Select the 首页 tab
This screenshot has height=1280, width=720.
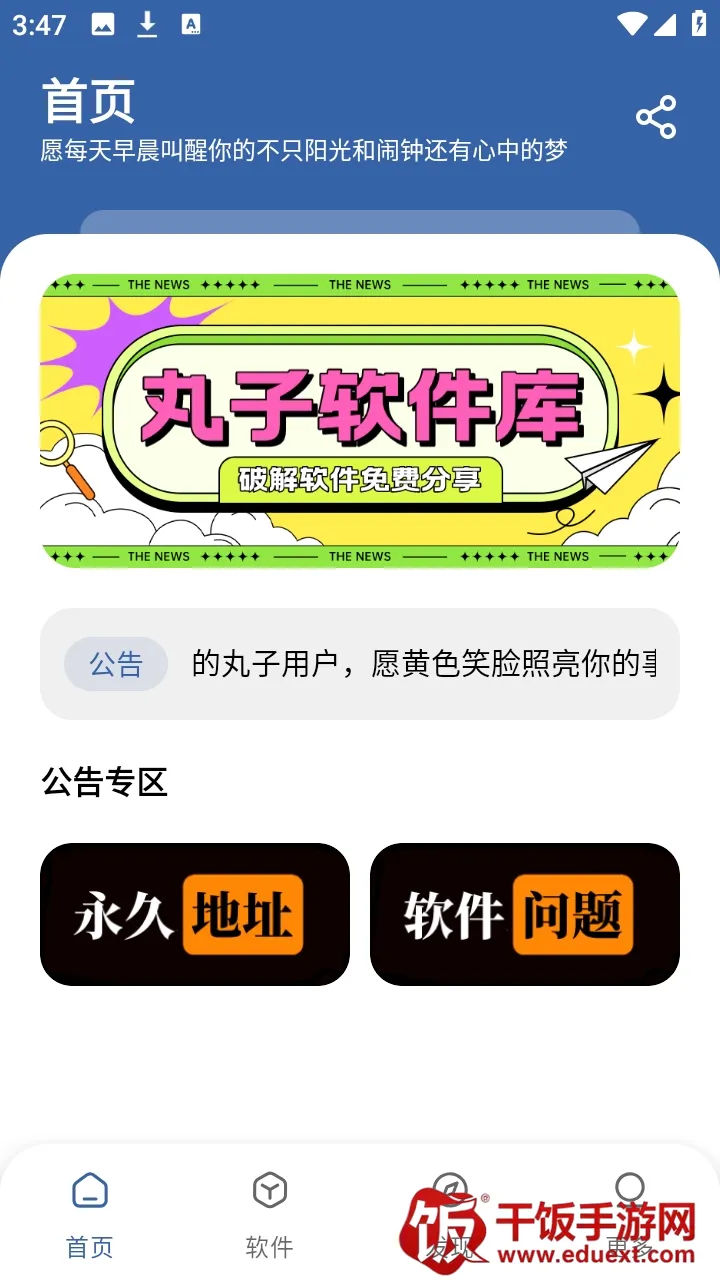pos(90,1214)
